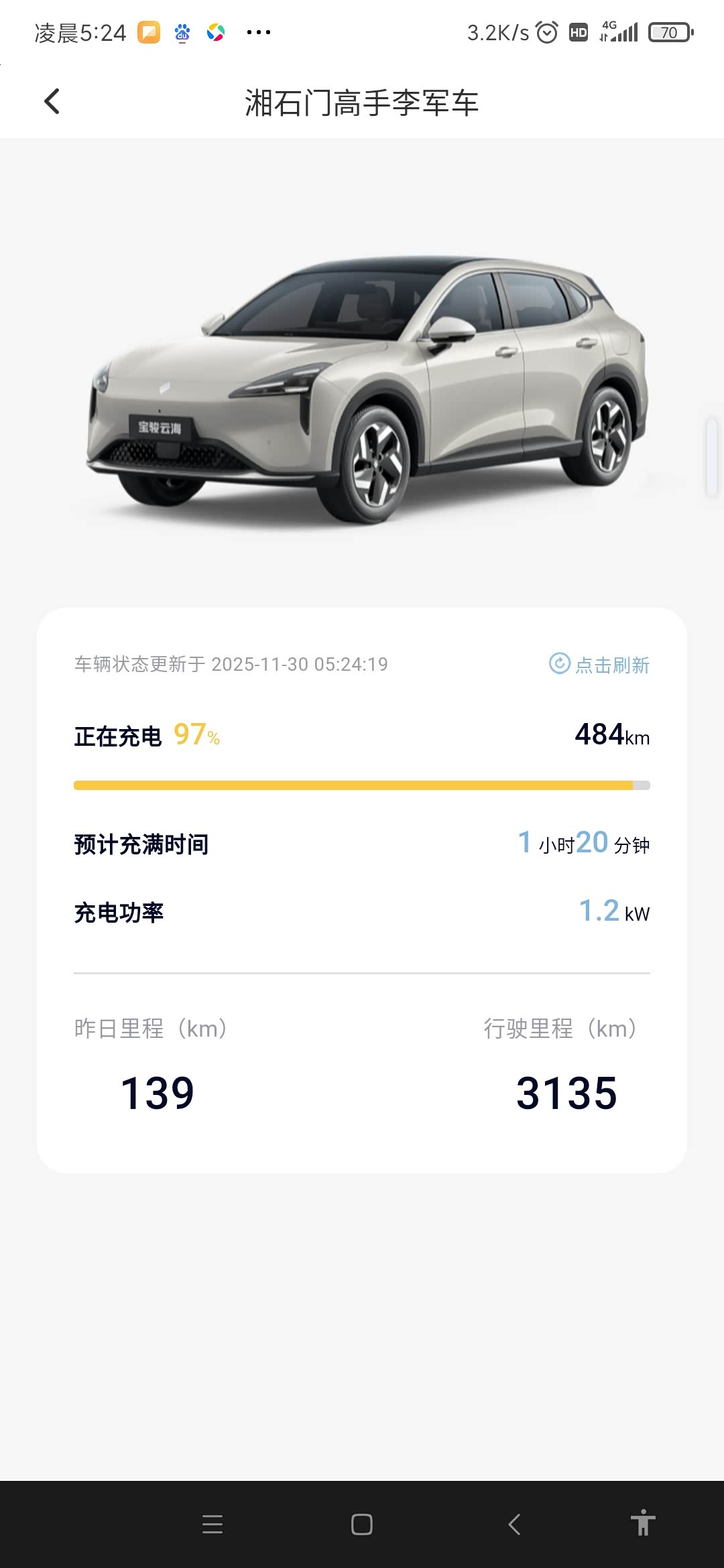Go back using the top-left arrow
The height and width of the screenshot is (1568, 724).
point(52,102)
